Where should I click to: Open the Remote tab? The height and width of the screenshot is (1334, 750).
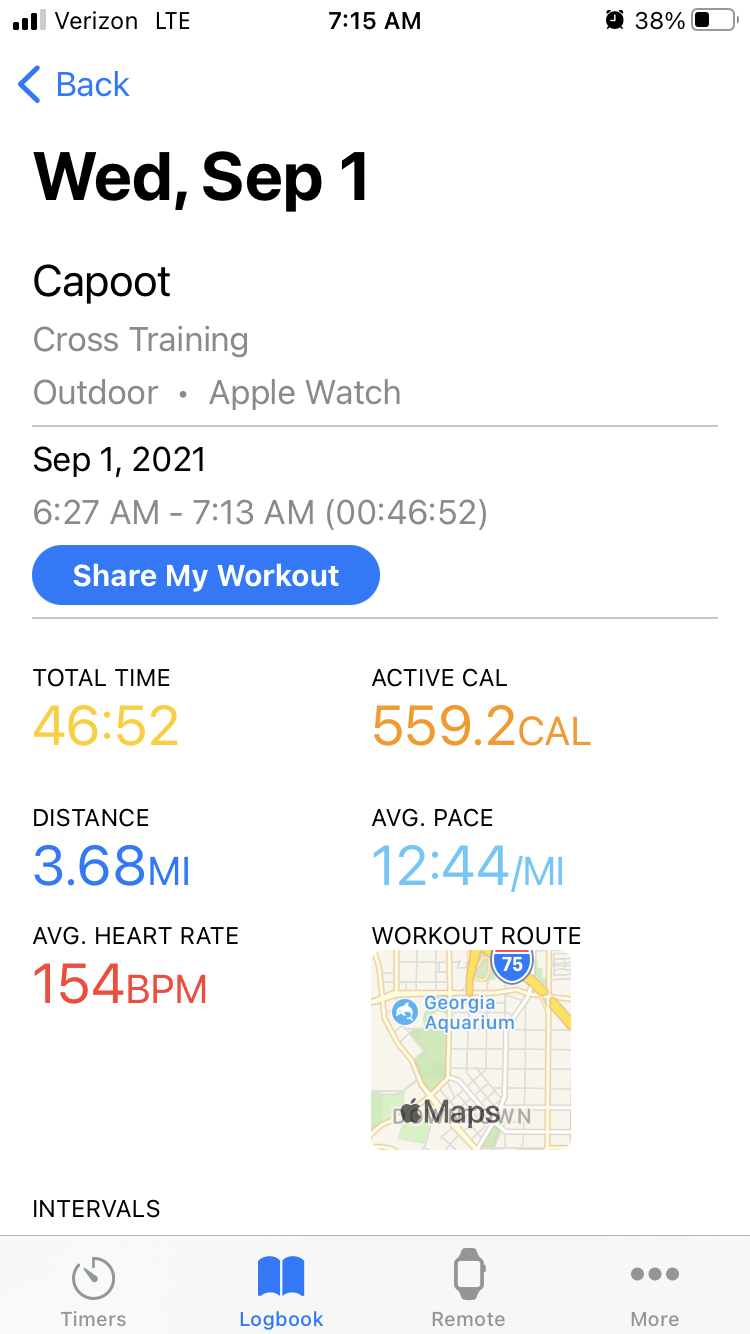tap(468, 1288)
